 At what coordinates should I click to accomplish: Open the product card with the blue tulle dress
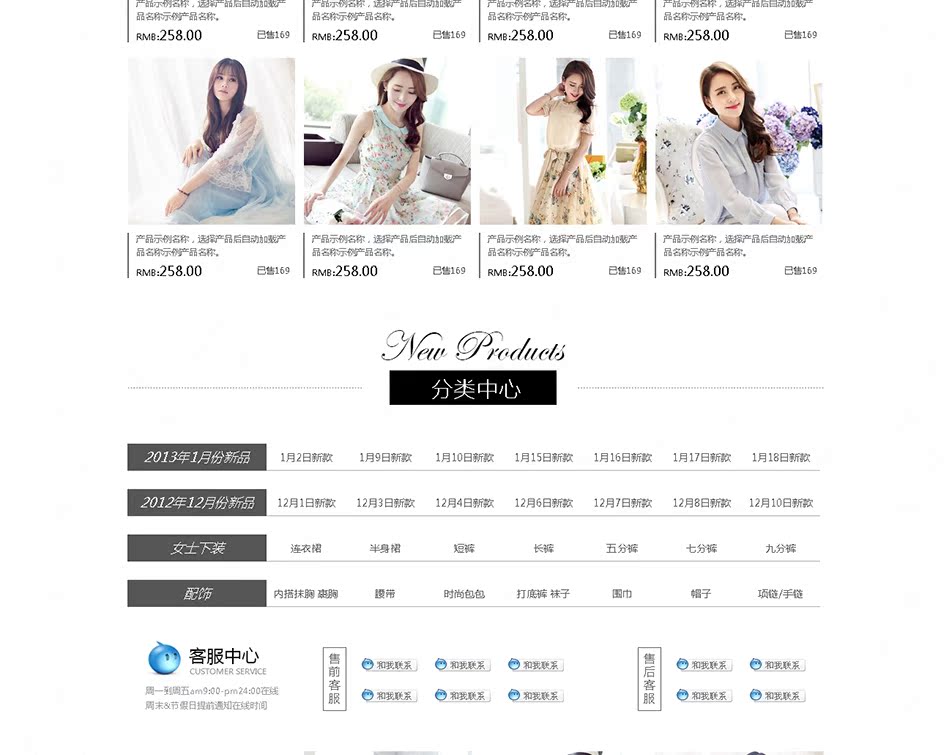(x=211, y=141)
